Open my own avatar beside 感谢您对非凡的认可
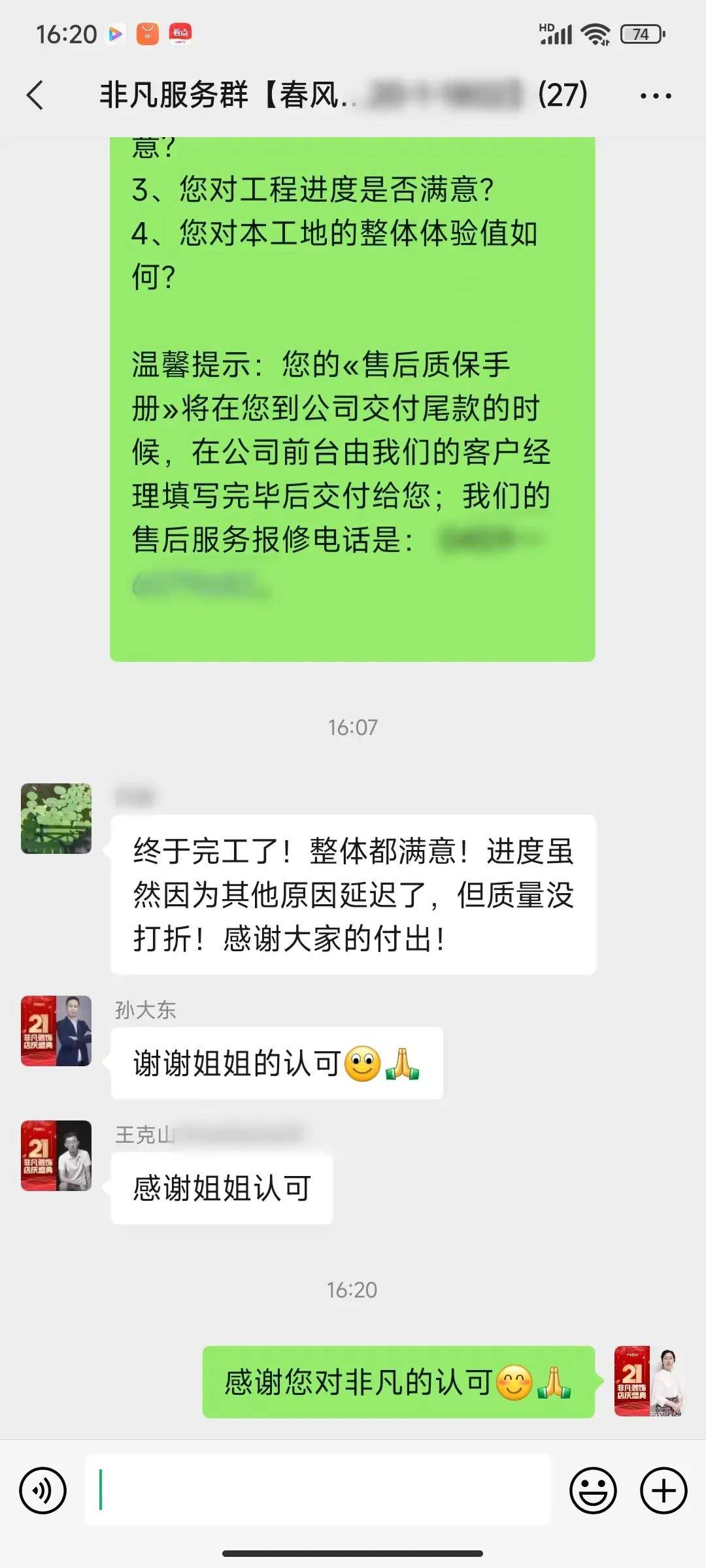This screenshot has width=706, height=1568. [648, 1380]
